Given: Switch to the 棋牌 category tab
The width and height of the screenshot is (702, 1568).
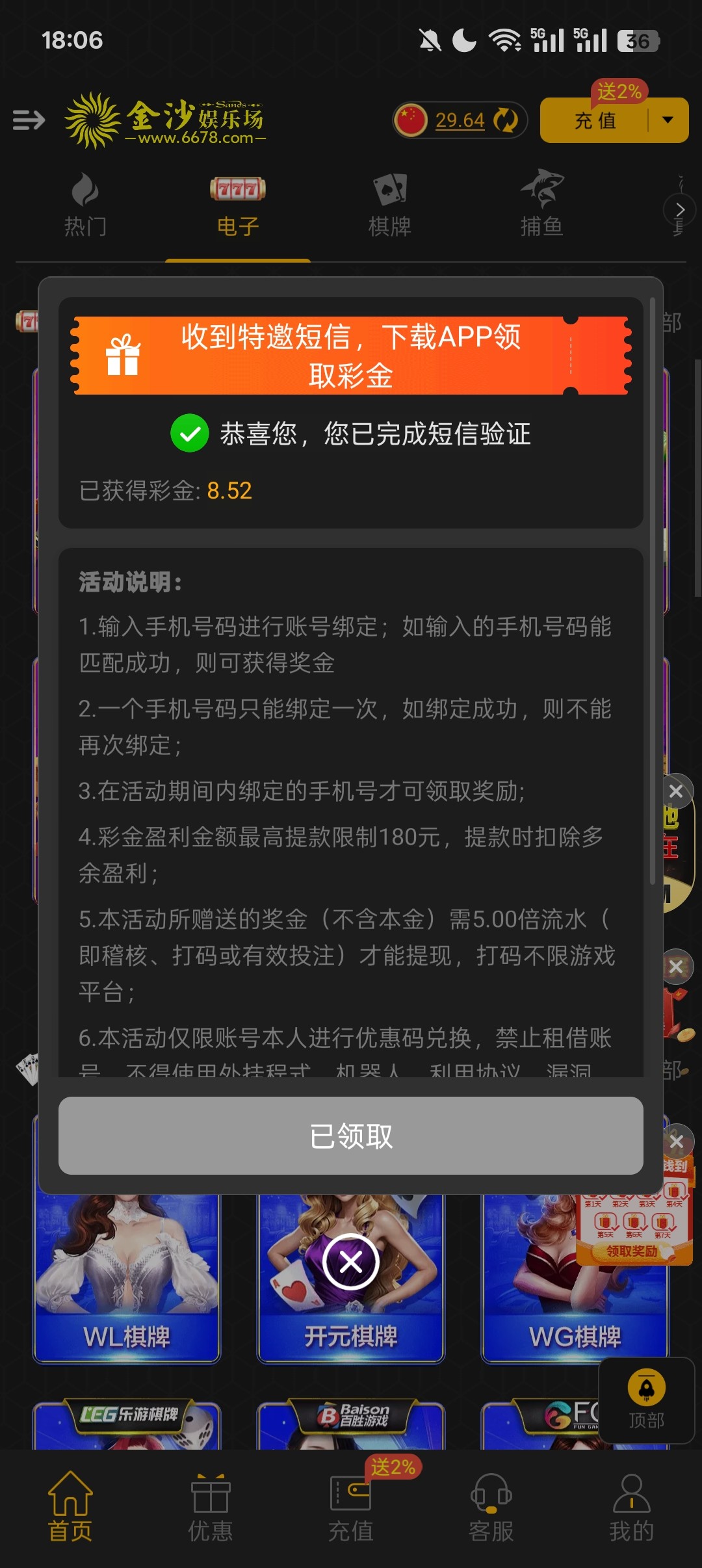Looking at the screenshot, I should tap(389, 206).
